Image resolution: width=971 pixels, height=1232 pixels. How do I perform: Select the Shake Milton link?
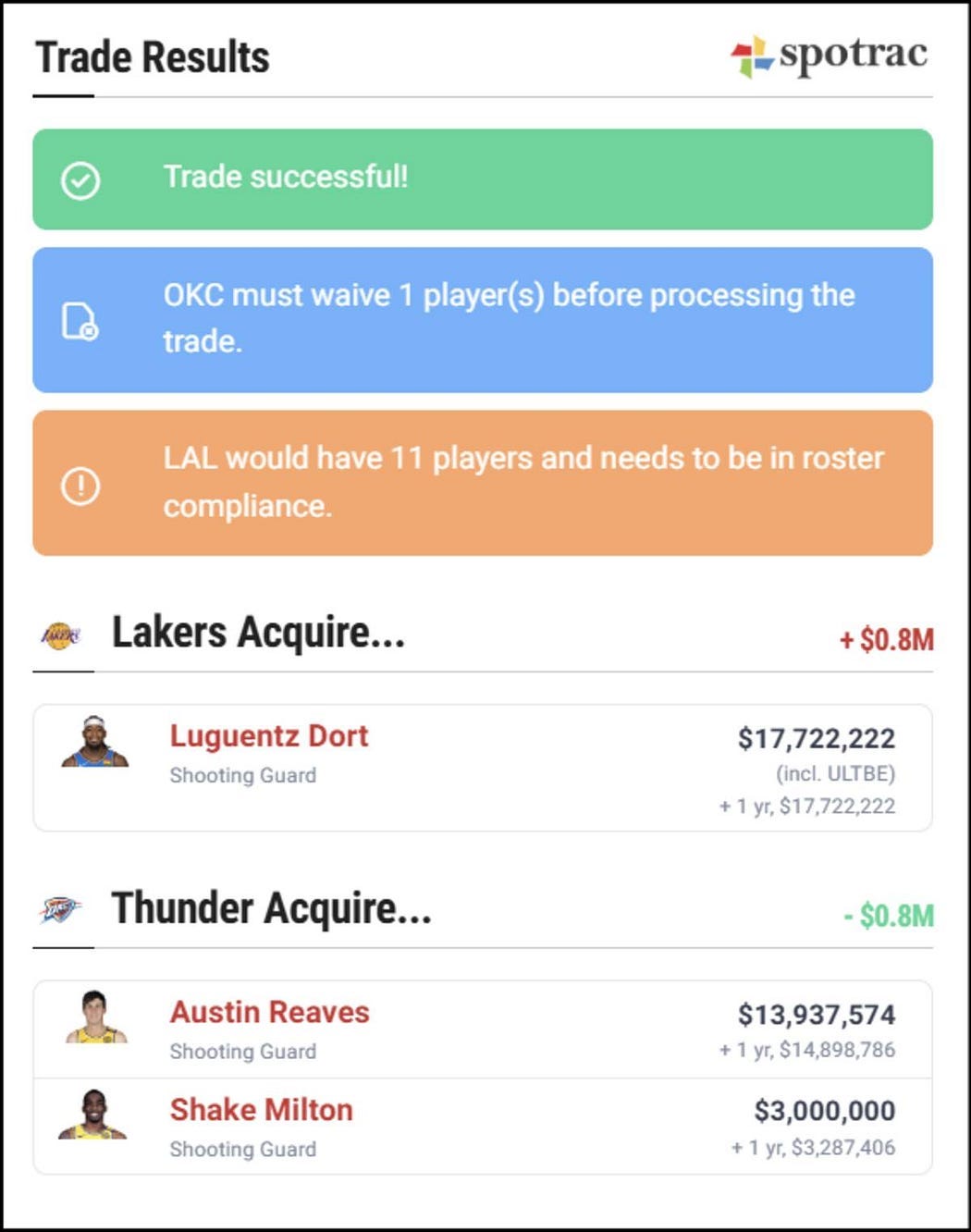coord(261,1109)
